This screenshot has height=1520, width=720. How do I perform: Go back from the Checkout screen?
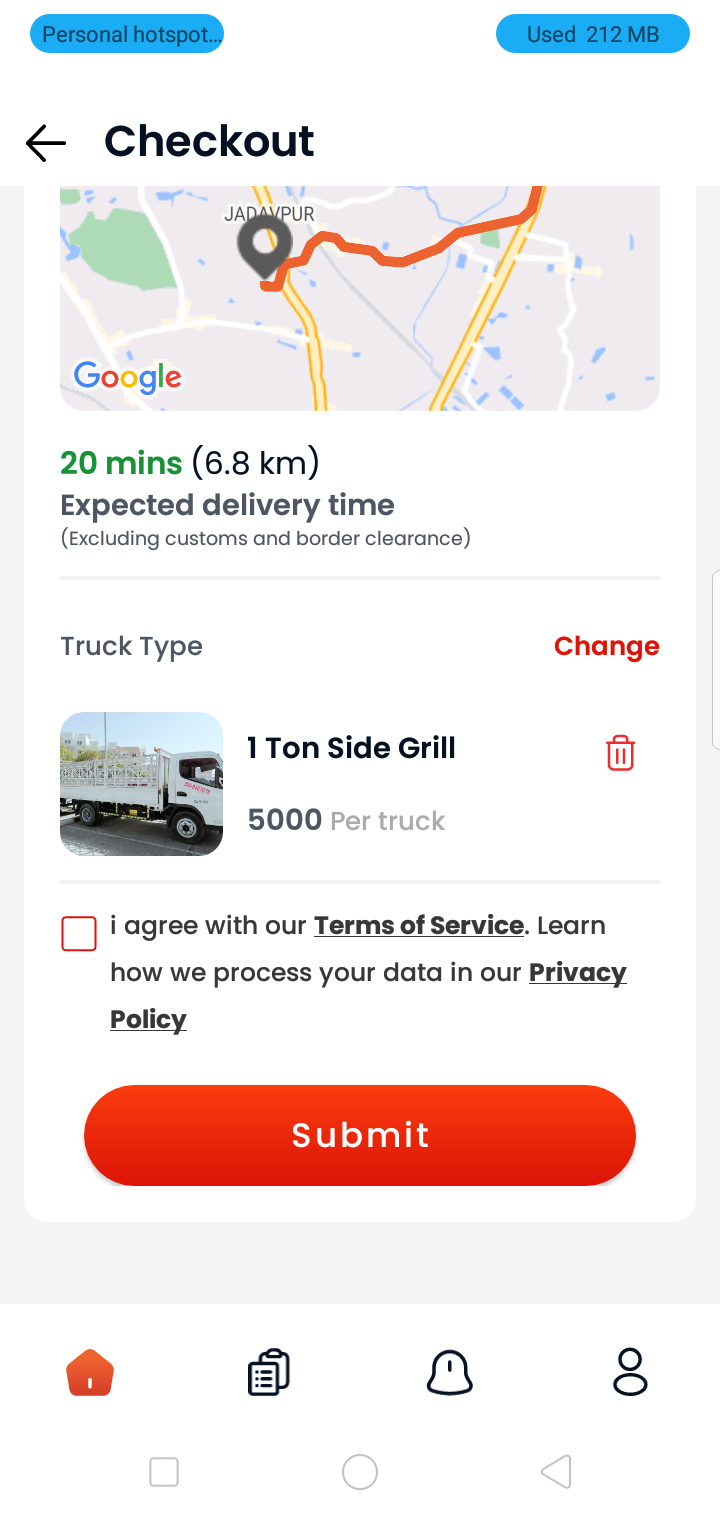pyautogui.click(x=46, y=143)
